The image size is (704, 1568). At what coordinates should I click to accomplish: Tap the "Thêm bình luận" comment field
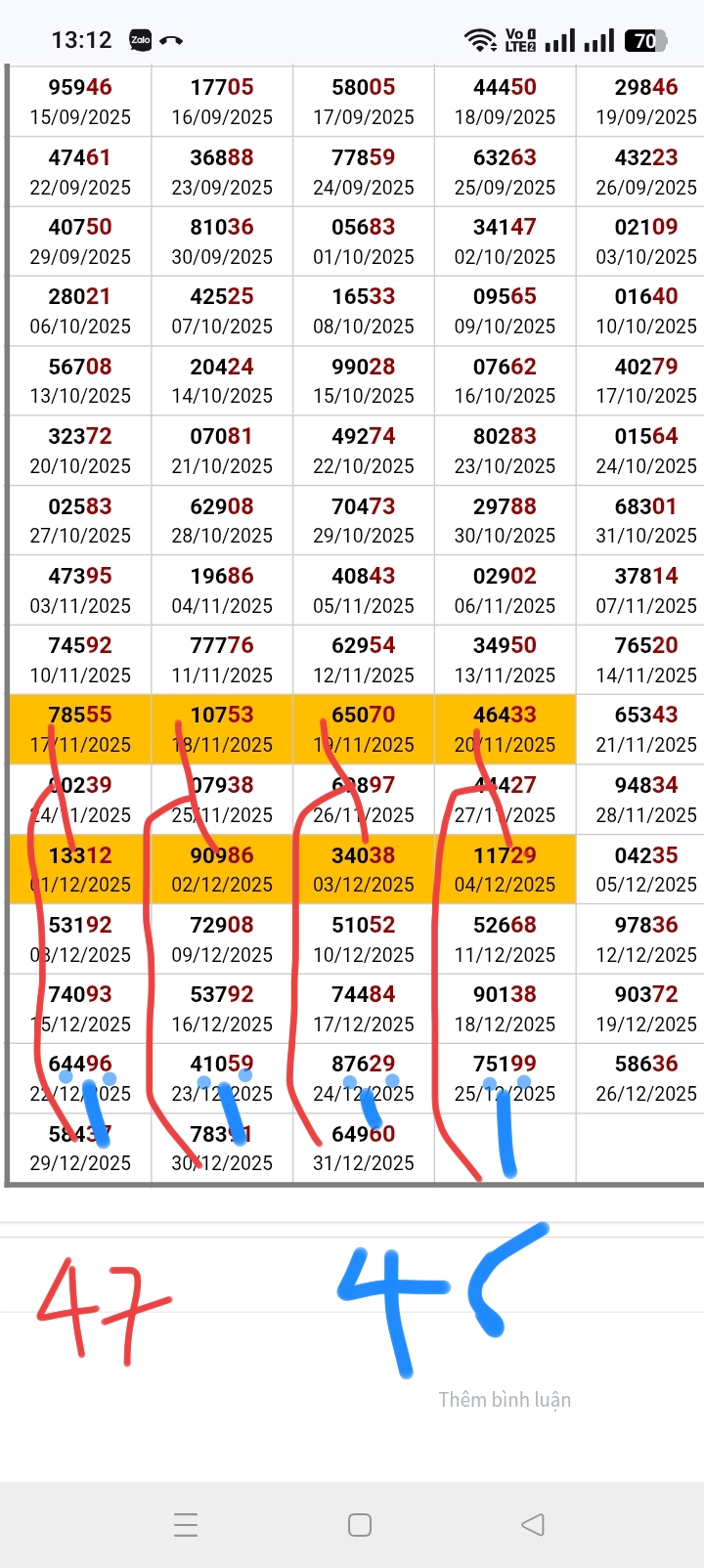(505, 1400)
